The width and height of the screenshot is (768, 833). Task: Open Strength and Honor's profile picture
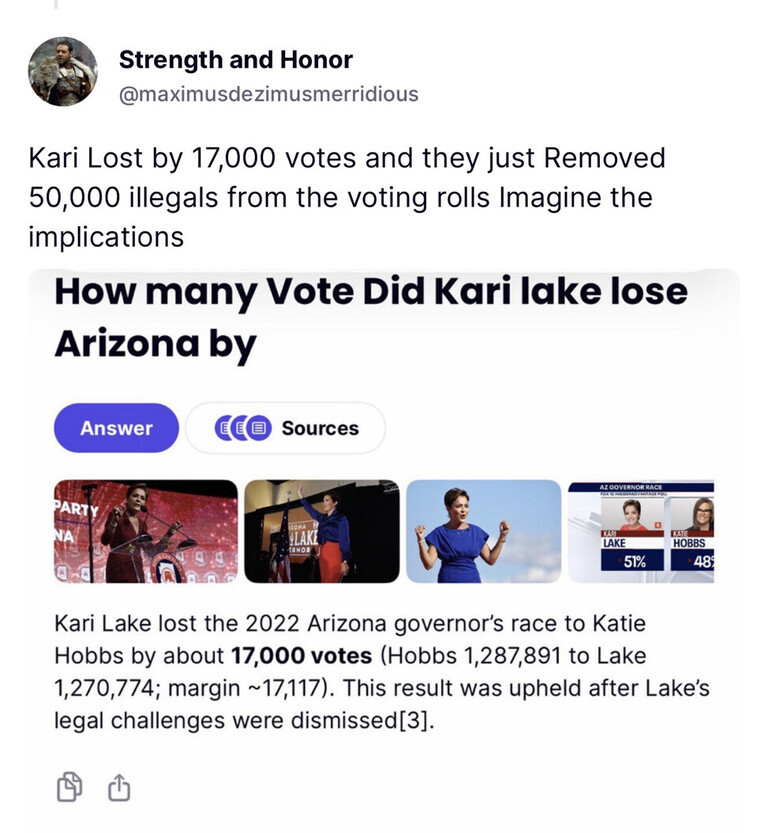pyautogui.click(x=63, y=72)
